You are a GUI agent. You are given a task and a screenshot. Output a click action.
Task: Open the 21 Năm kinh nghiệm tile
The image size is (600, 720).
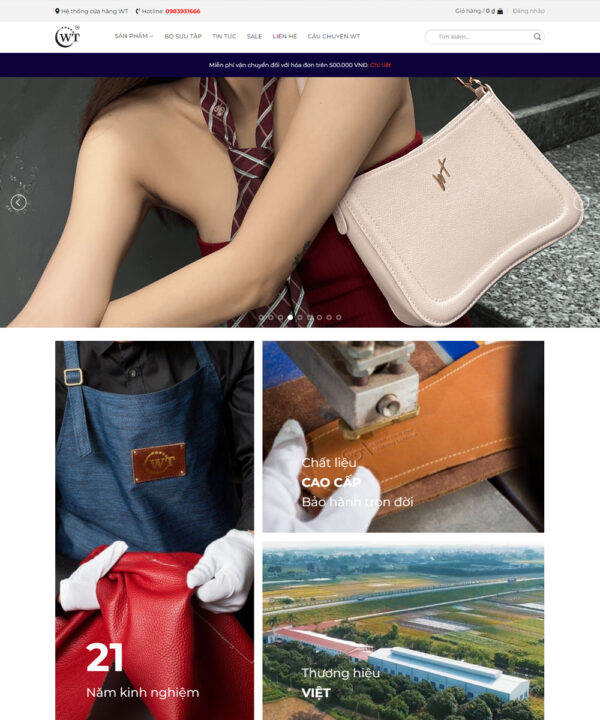[x=154, y=530]
